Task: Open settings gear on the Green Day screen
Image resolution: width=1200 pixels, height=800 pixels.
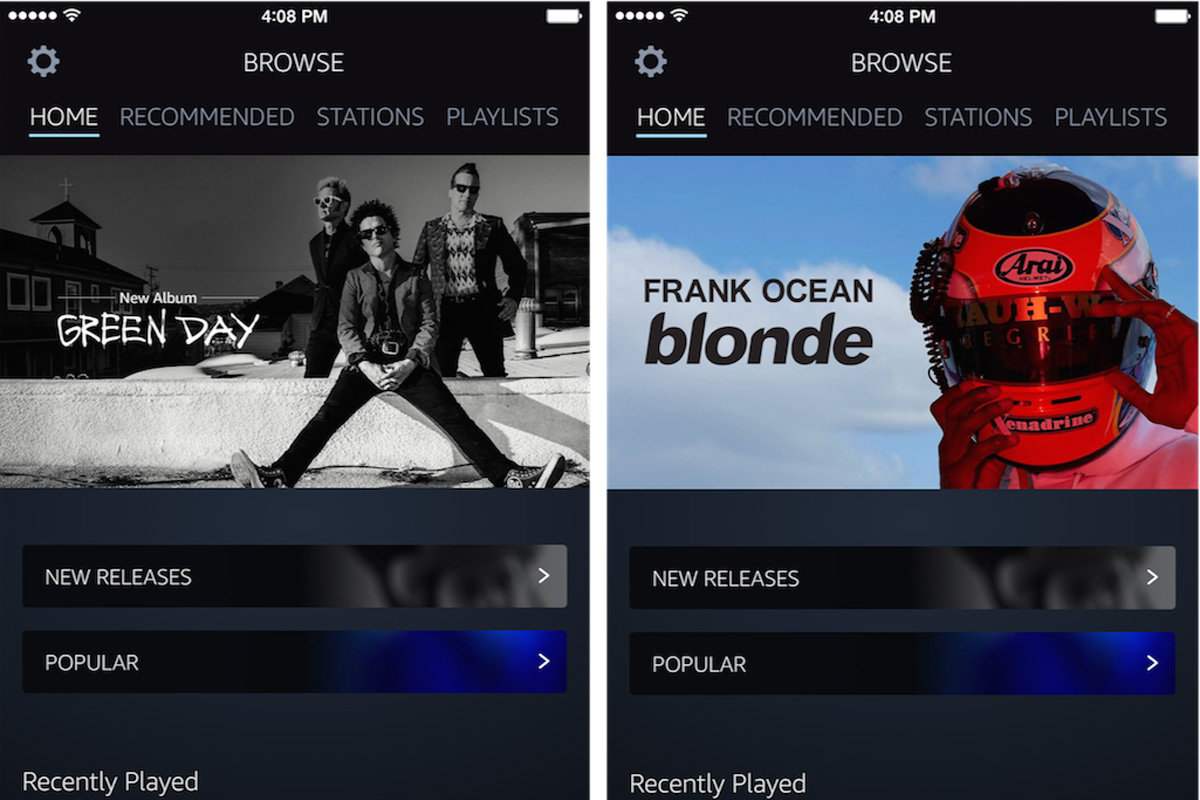Action: pyautogui.click(x=43, y=62)
